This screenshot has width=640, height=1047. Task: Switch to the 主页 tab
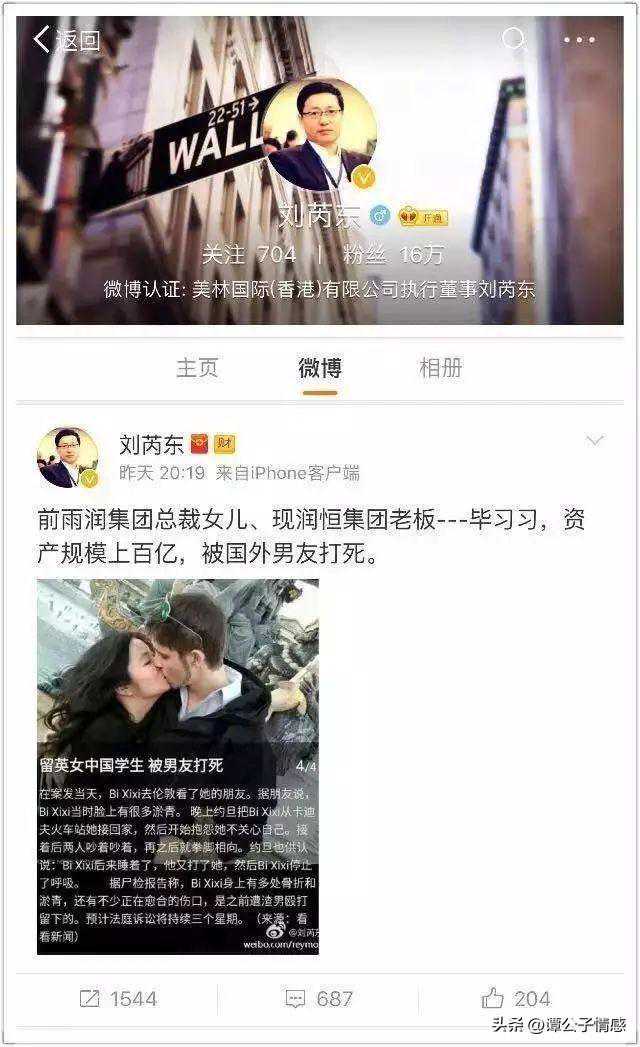click(x=197, y=368)
